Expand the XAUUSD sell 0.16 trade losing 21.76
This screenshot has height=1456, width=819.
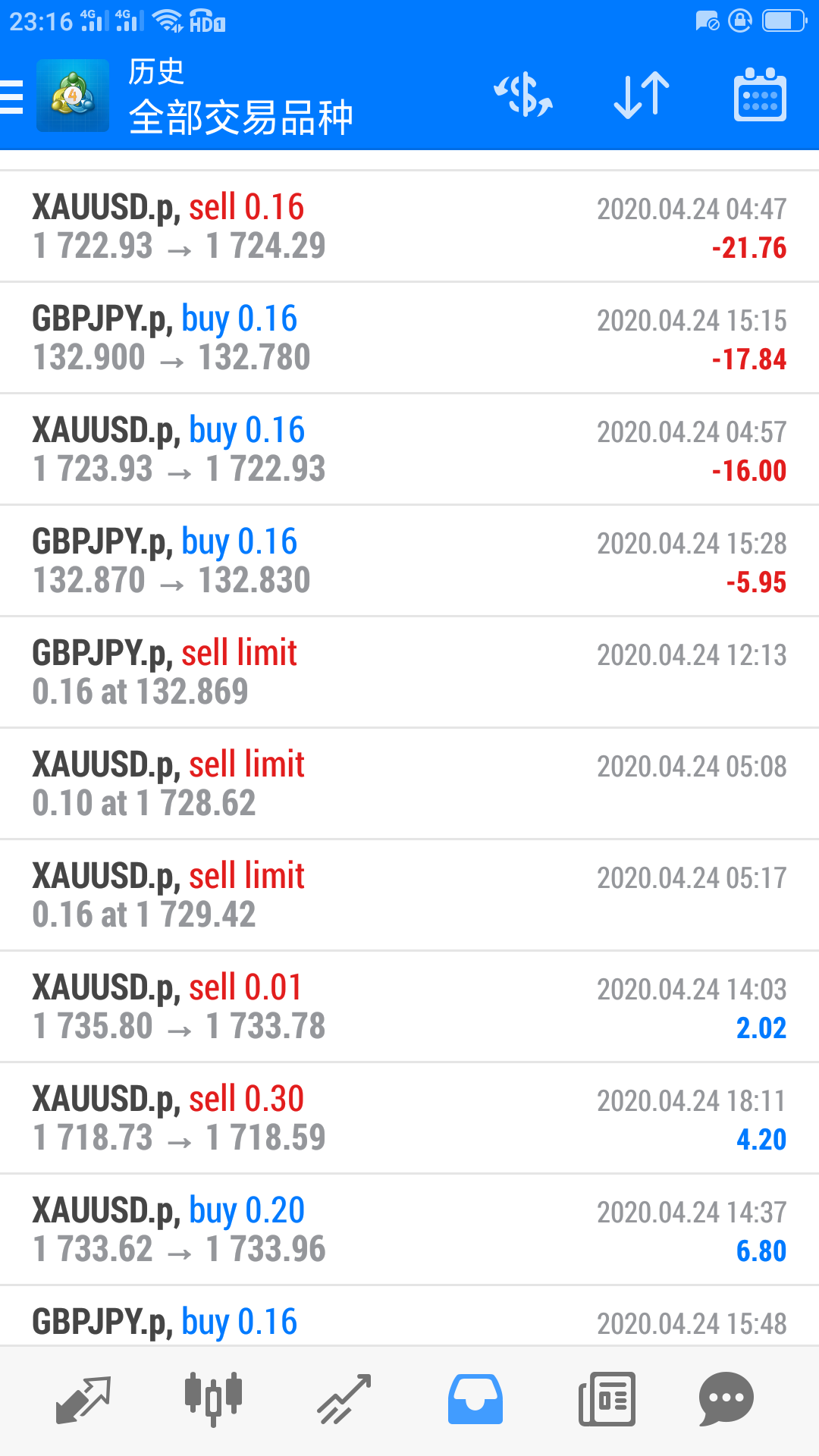click(409, 227)
